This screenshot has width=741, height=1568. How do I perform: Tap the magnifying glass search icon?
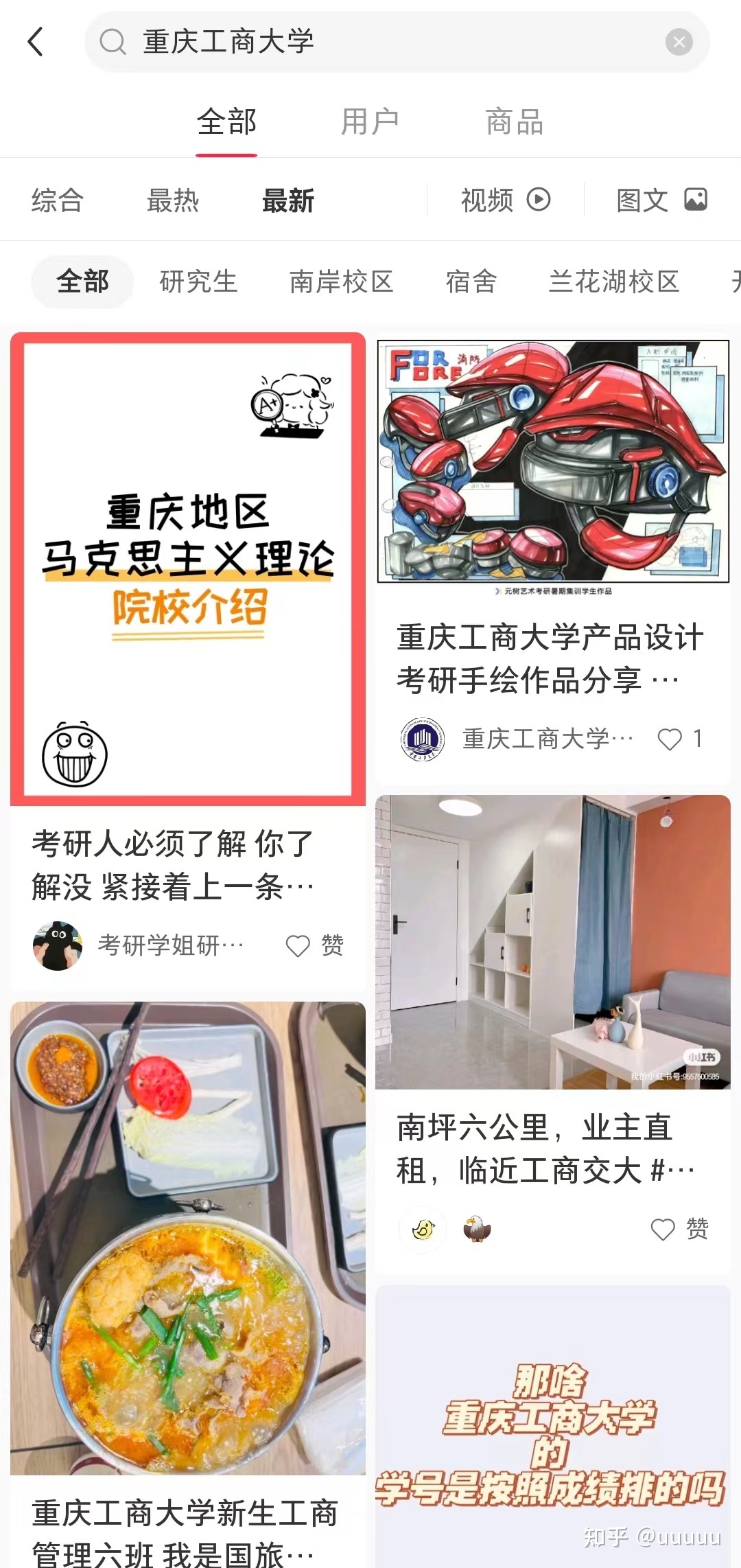coord(113,42)
